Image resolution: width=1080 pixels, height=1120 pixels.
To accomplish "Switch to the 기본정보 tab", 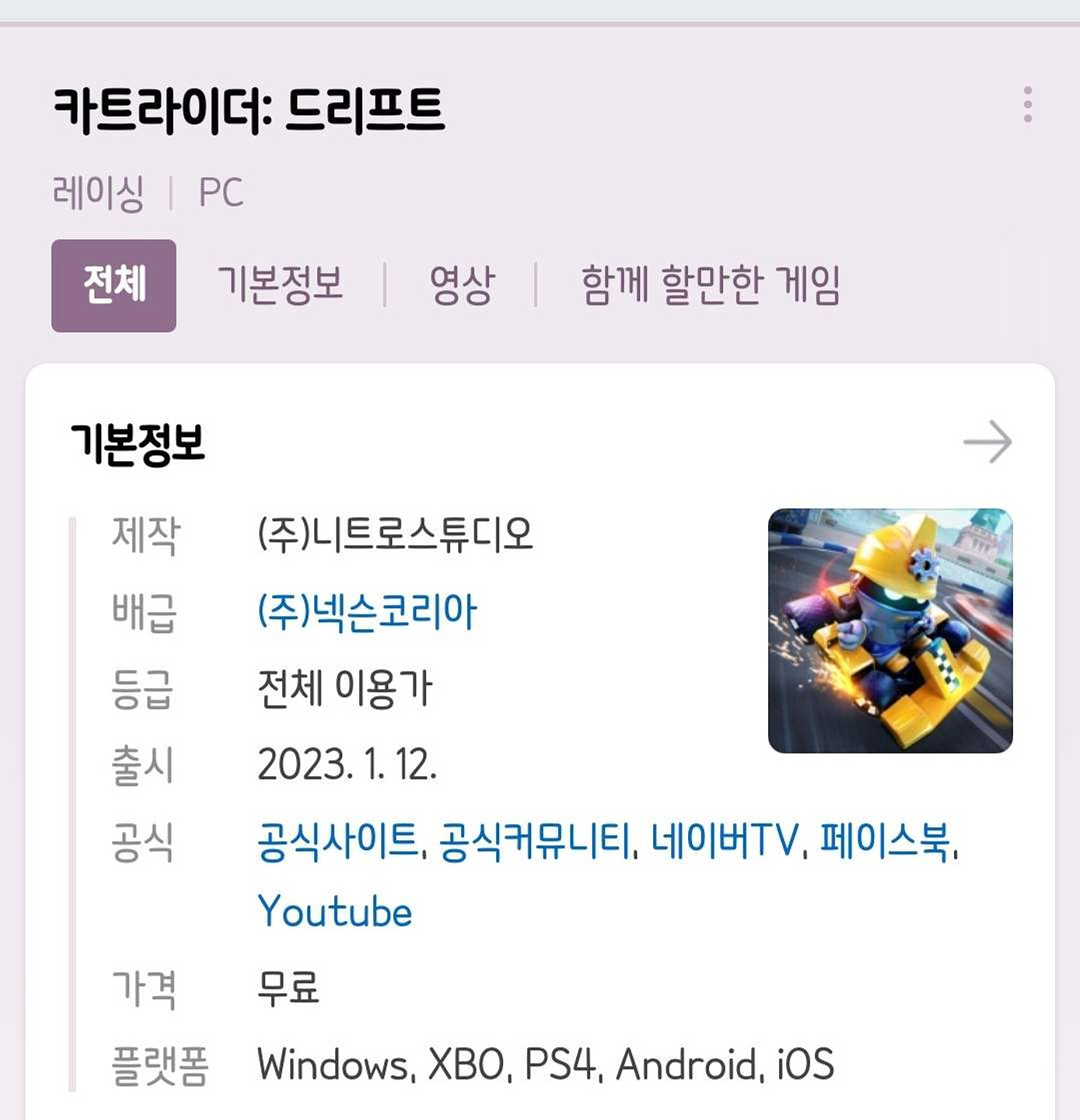I will click(x=280, y=284).
